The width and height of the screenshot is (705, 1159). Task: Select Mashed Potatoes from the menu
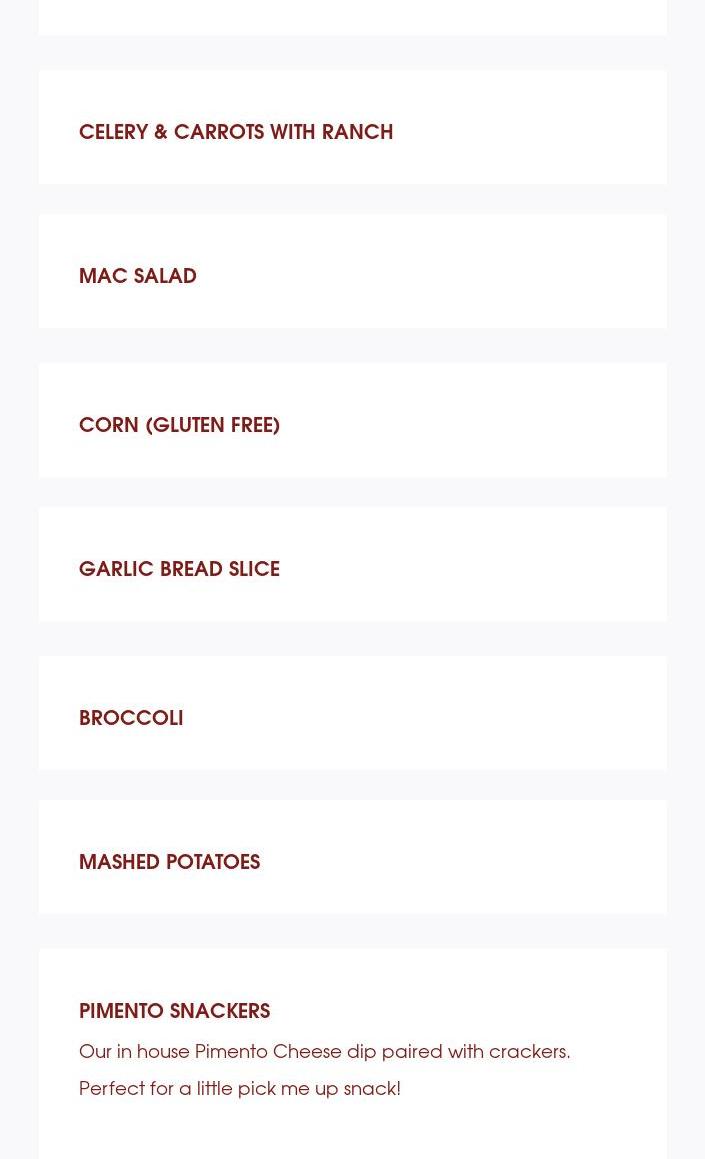coord(169,861)
